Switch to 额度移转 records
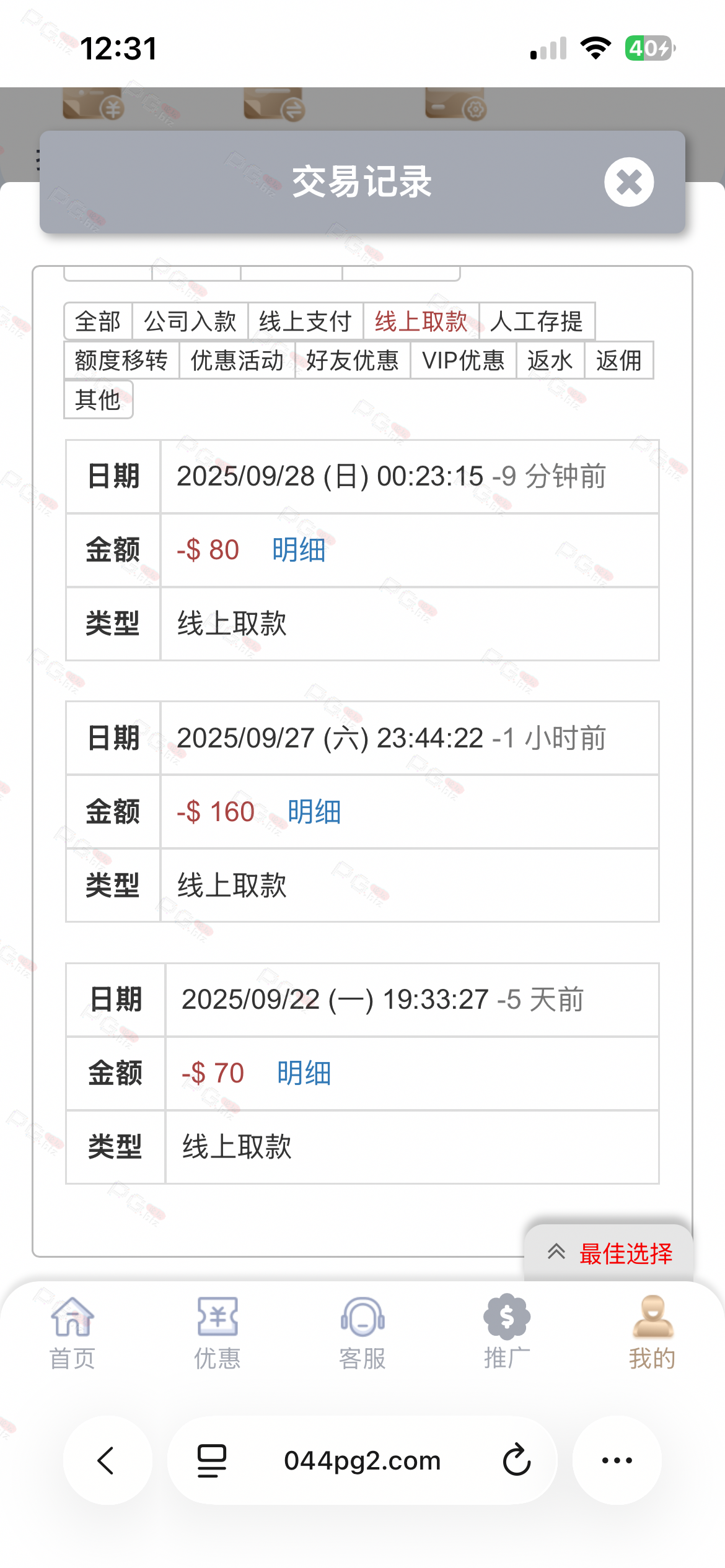This screenshot has width=725, height=1568. coord(121,360)
